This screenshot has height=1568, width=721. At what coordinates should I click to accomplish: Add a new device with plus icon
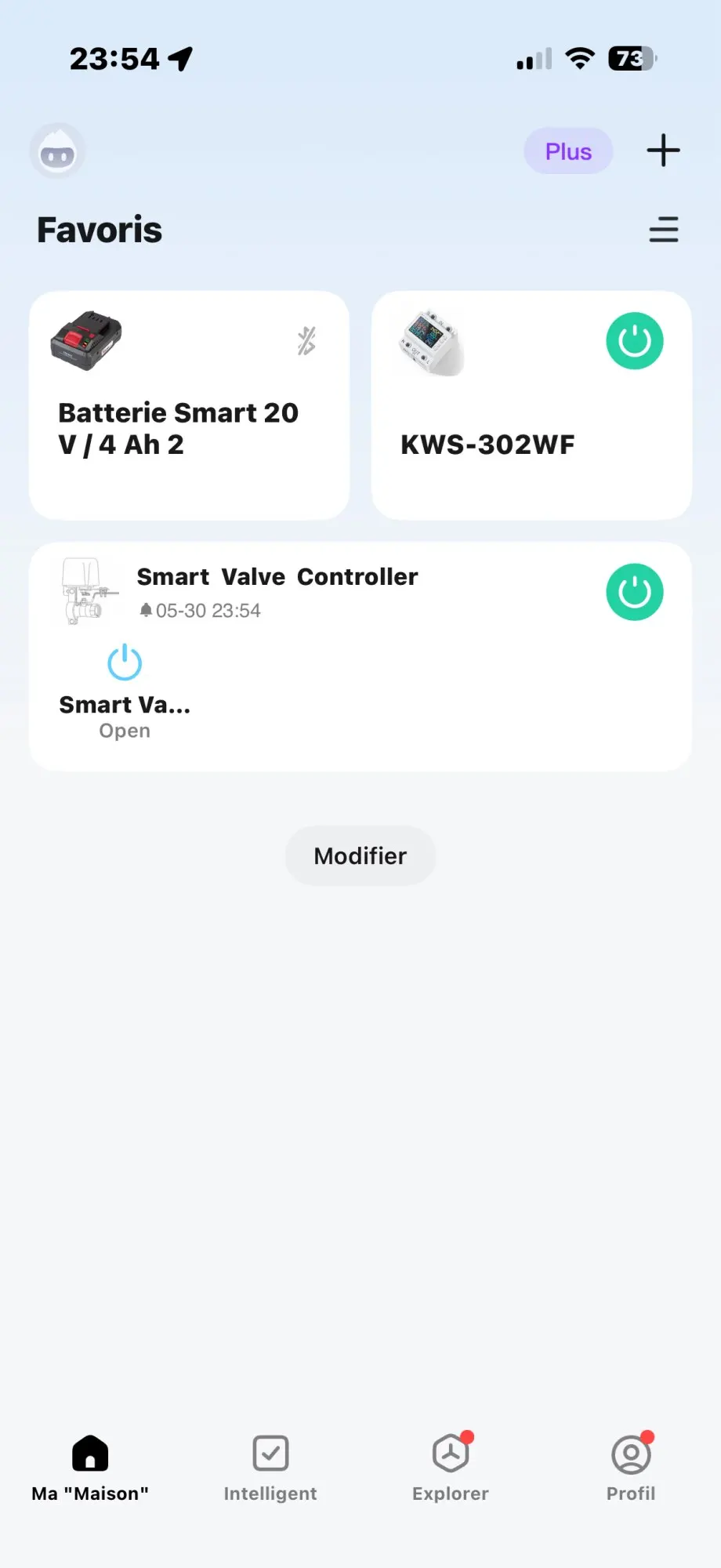[663, 151]
